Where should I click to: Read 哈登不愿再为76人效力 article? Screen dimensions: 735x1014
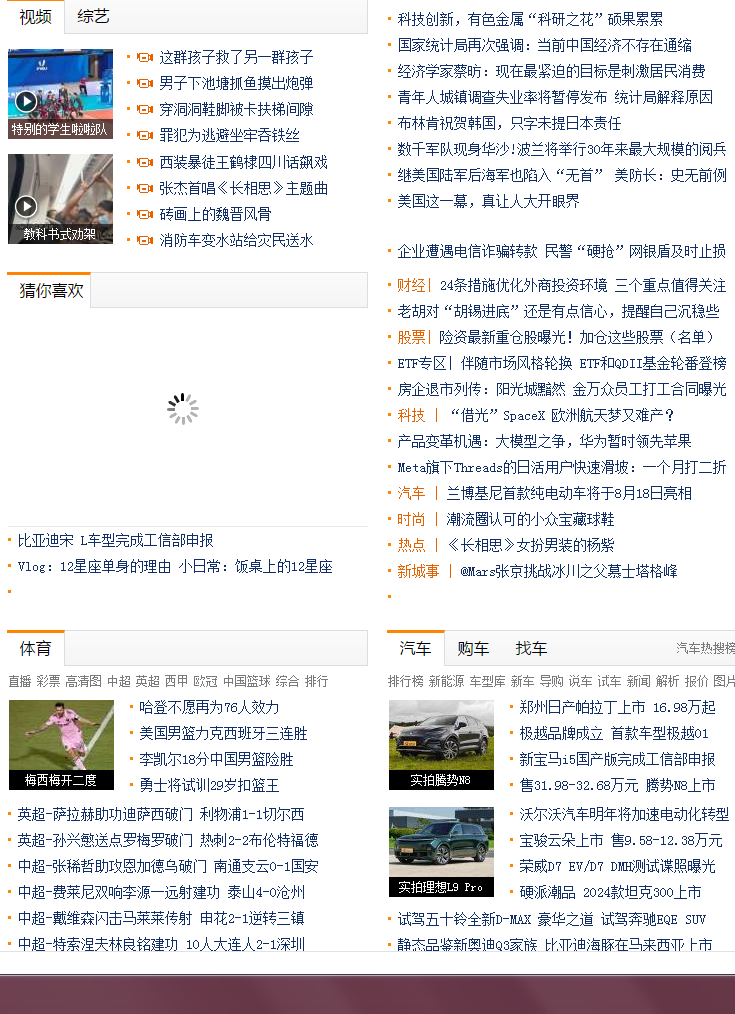tap(209, 707)
